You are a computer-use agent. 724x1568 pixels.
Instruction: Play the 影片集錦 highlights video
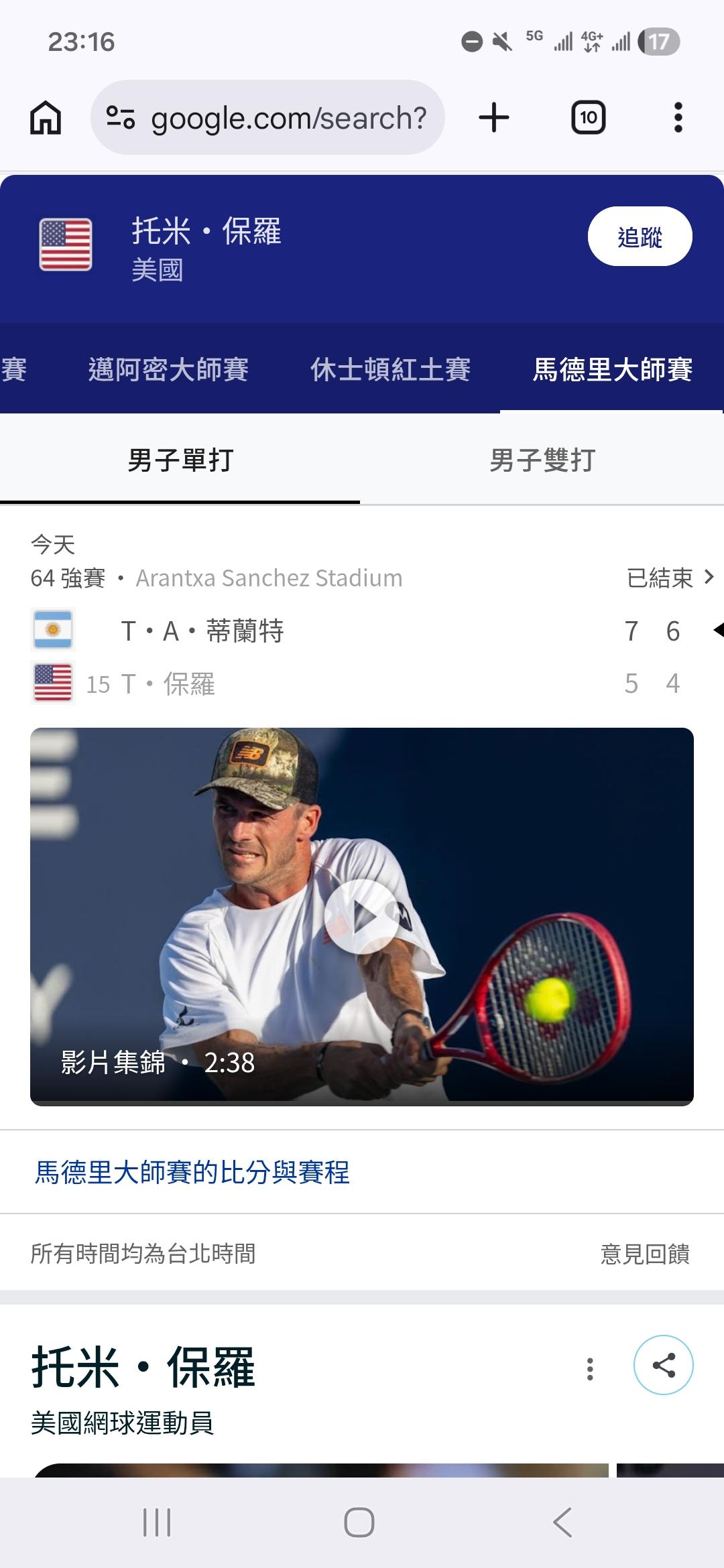coord(362,916)
